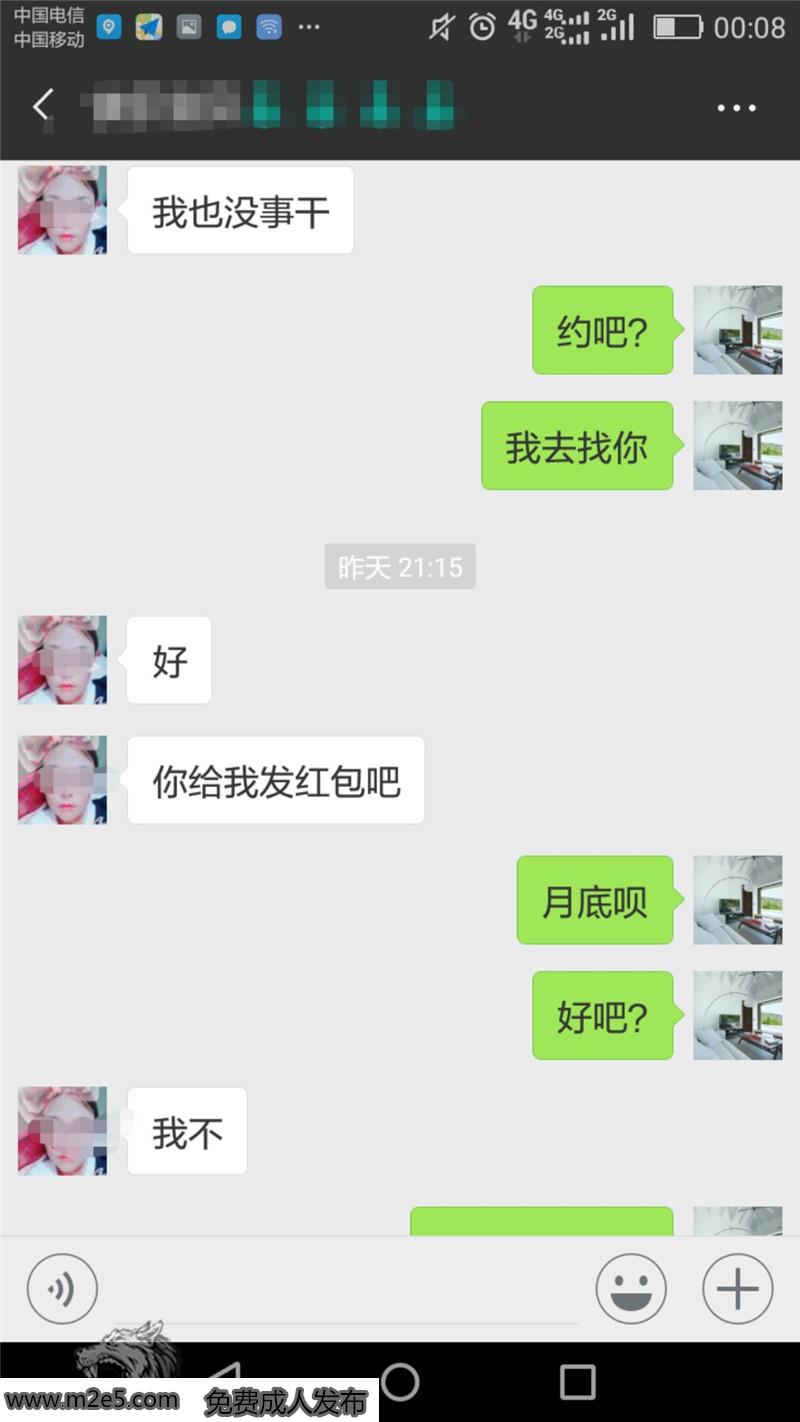This screenshot has width=800, height=1422.
Task: Open own avatar beside "月底呗"
Action: [737, 900]
